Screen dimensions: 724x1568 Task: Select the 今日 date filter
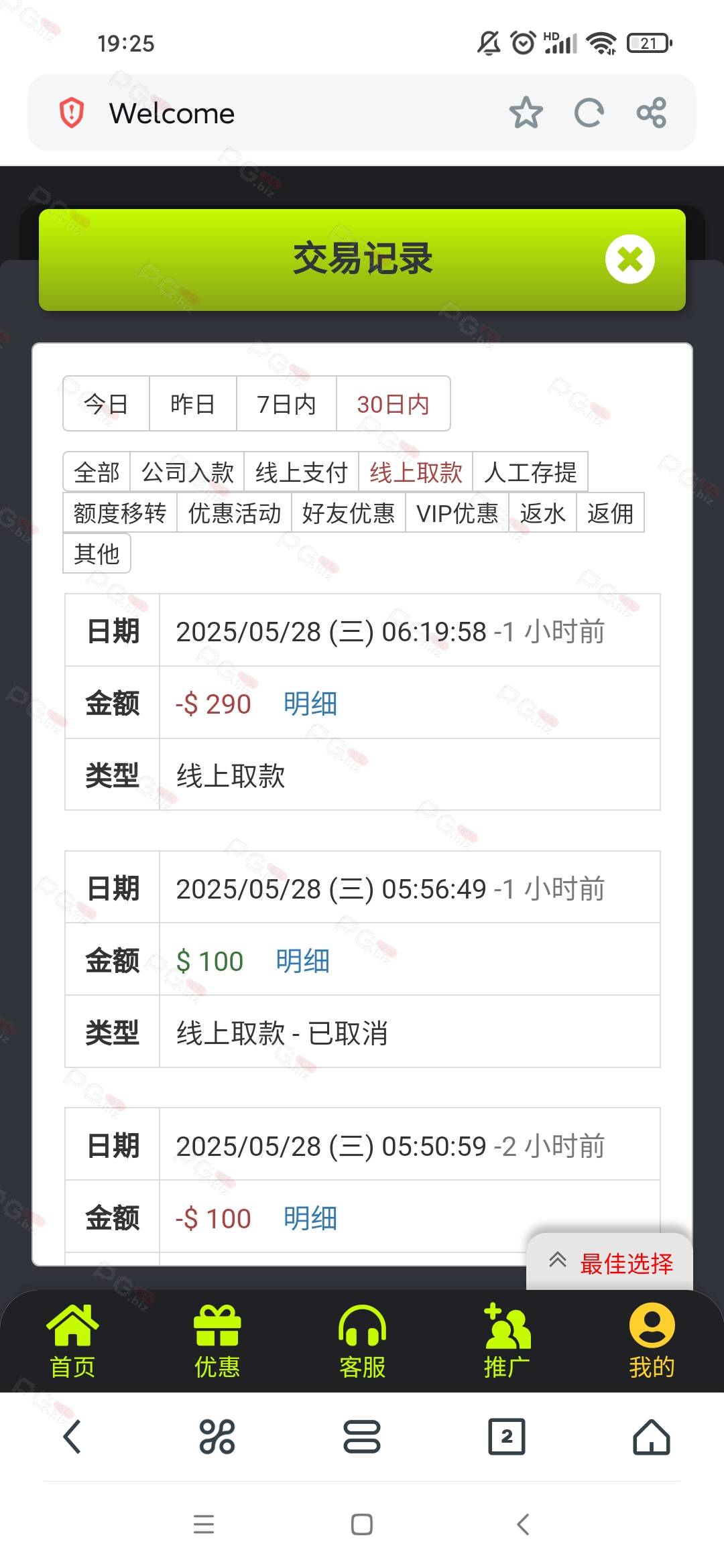coord(106,404)
